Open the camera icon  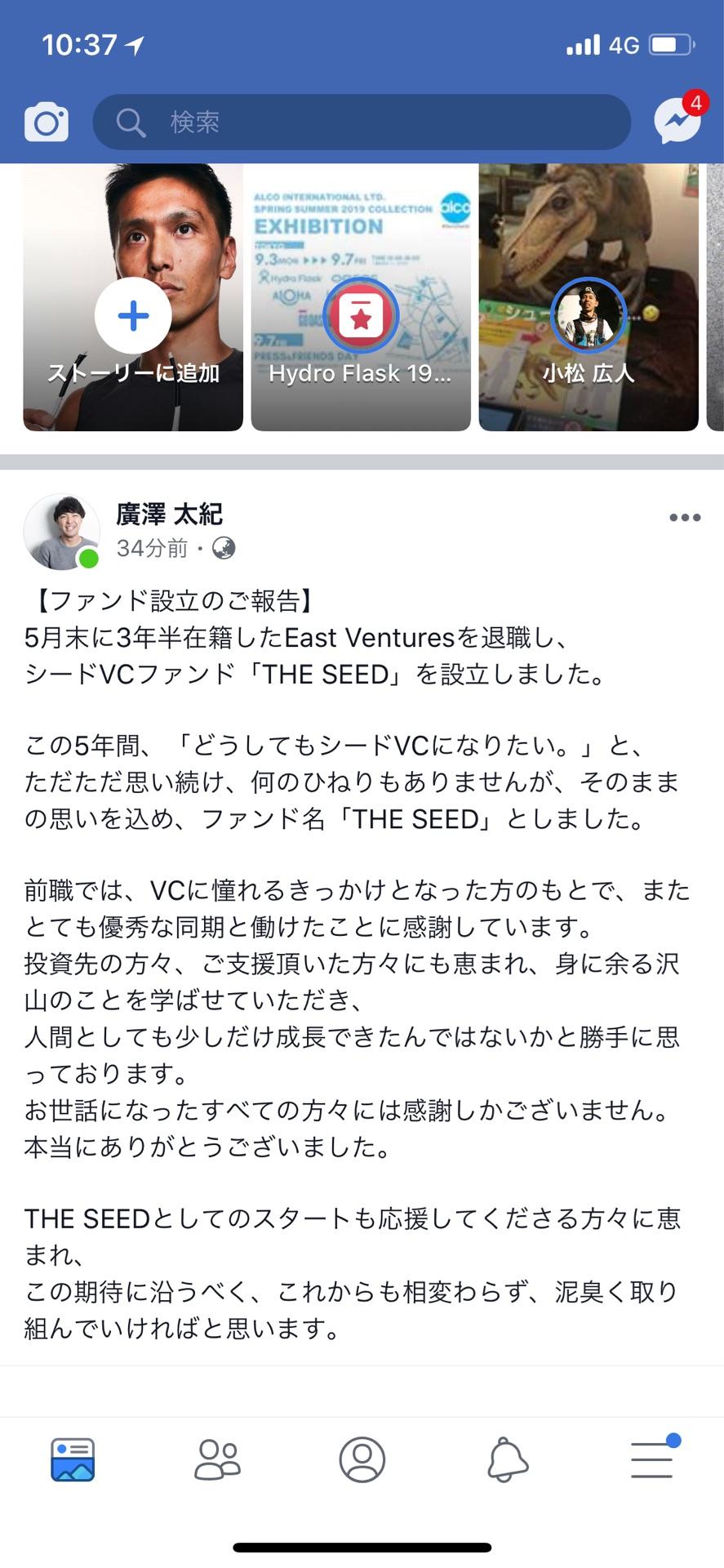(47, 122)
